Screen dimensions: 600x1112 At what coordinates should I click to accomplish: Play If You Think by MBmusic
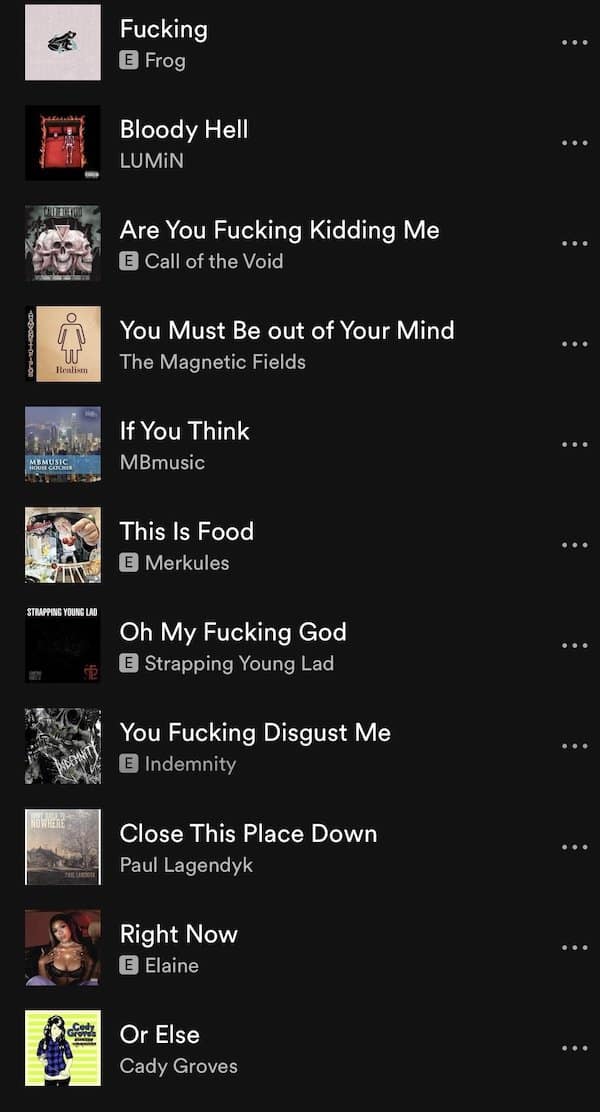tap(185, 431)
